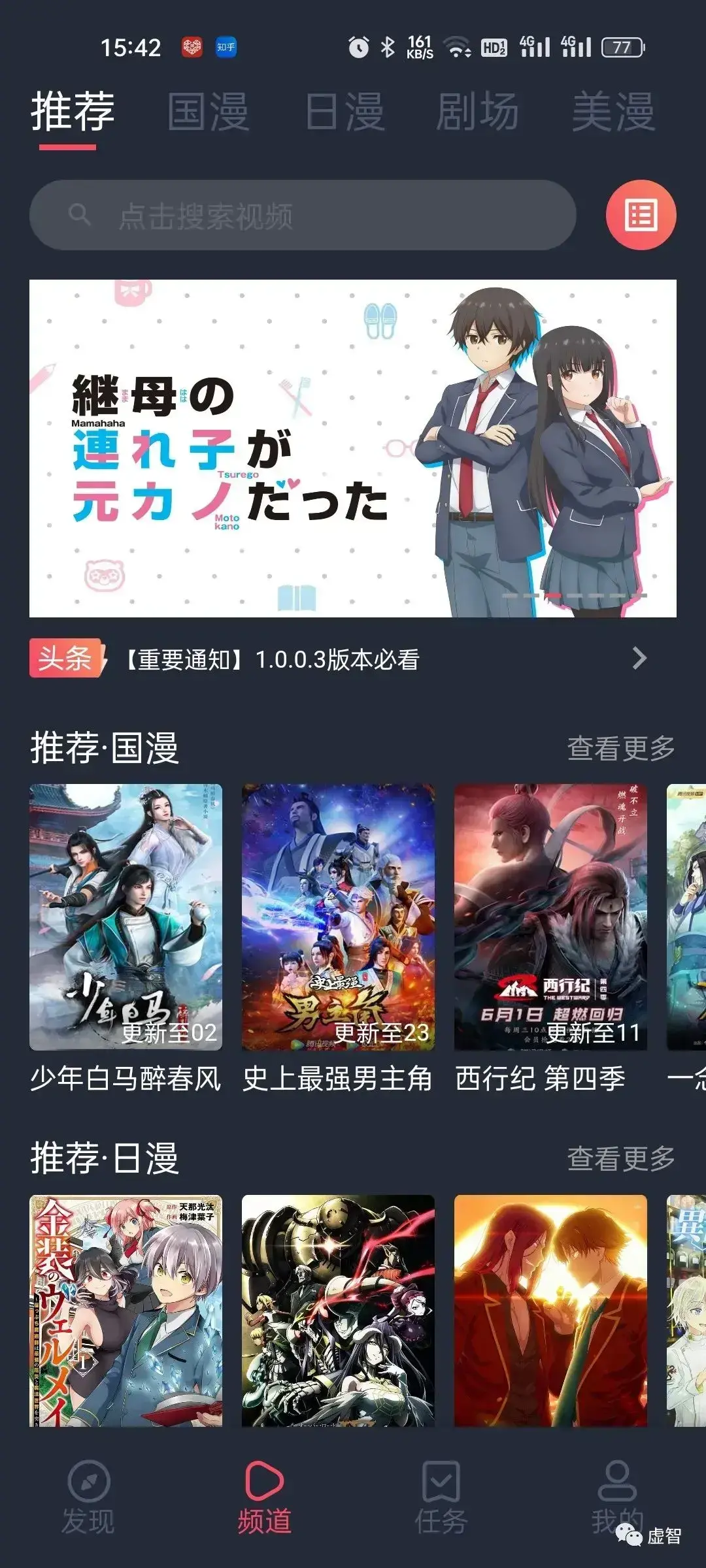Select the 美漫 tab
The height and width of the screenshot is (1568, 706).
click(x=613, y=112)
